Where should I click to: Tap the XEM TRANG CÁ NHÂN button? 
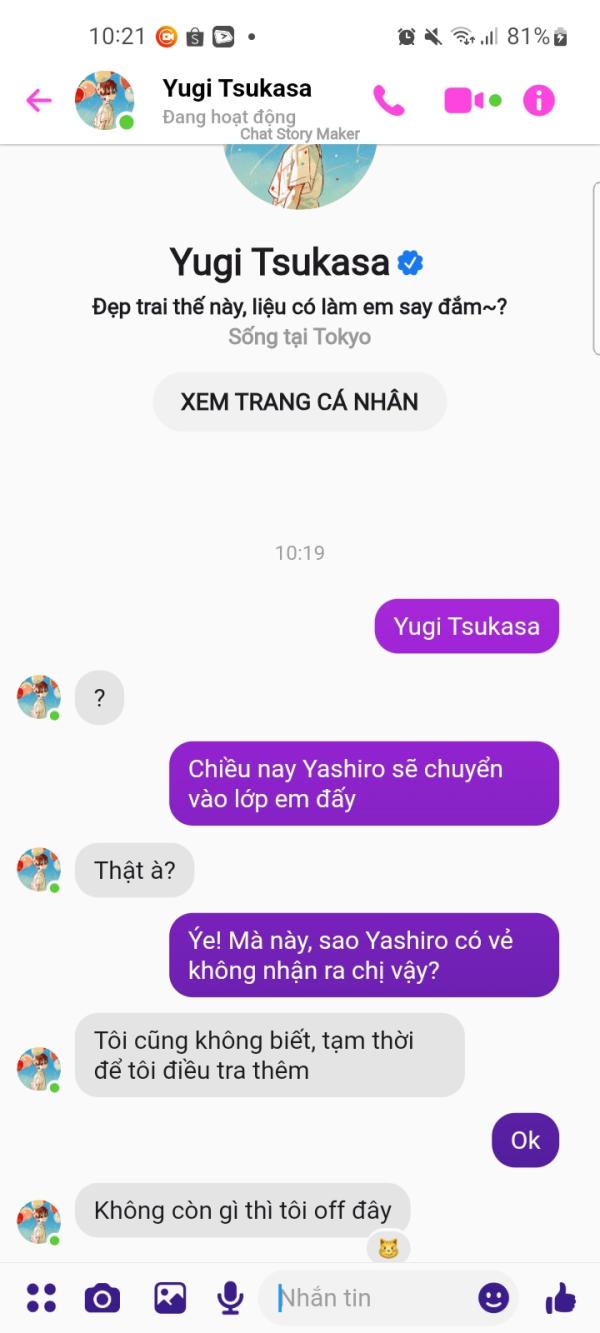click(x=299, y=402)
